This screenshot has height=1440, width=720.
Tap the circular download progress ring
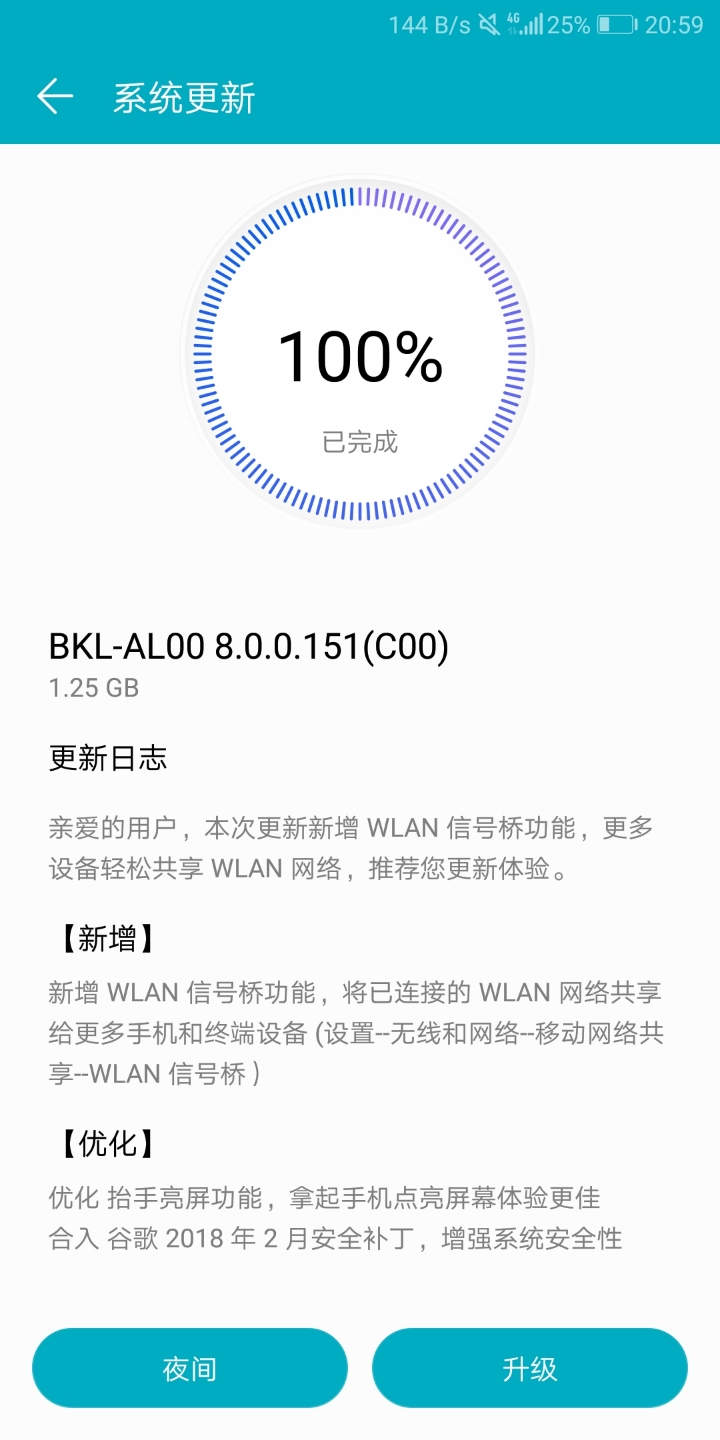pos(360,350)
